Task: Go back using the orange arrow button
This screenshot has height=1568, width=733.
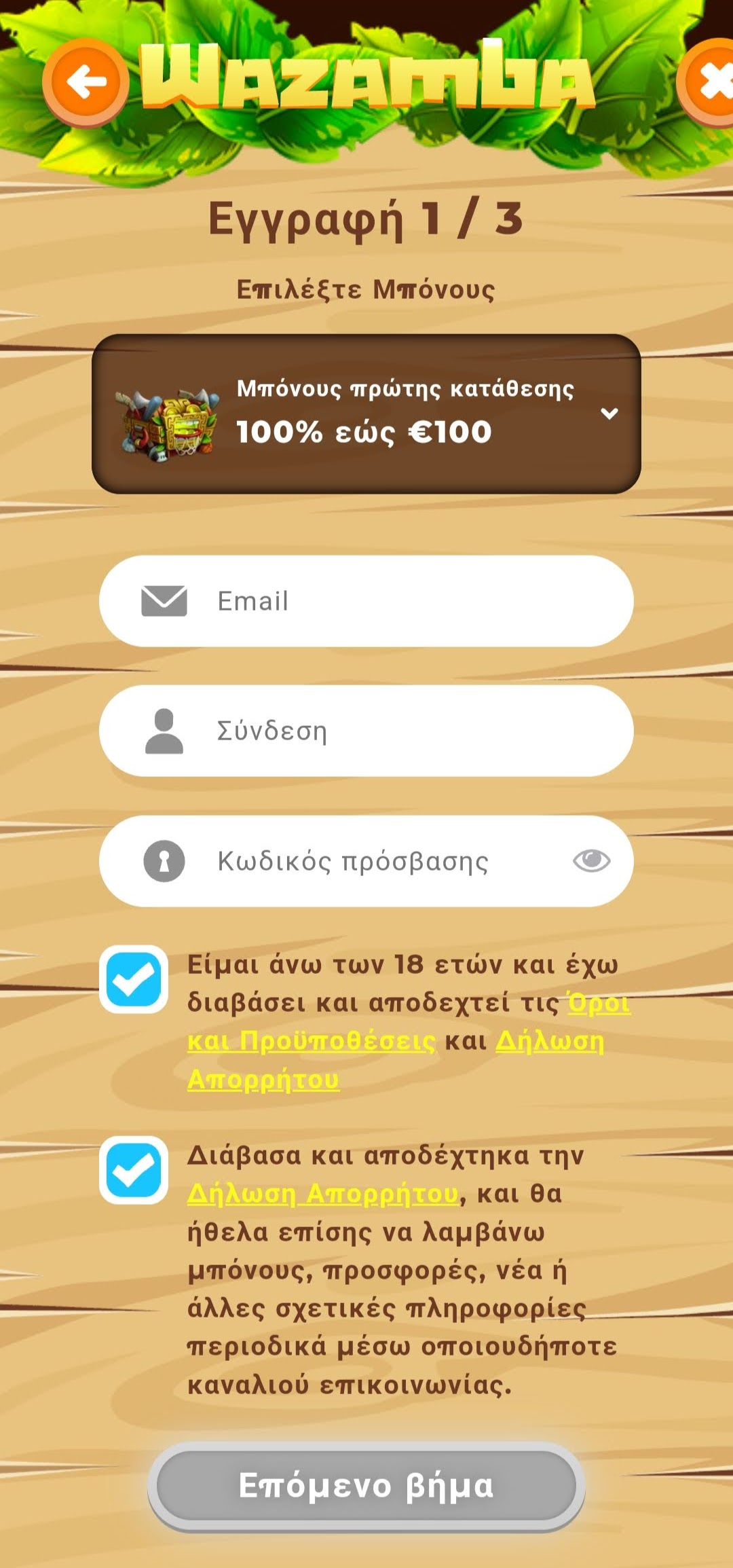Action: pos(86,83)
